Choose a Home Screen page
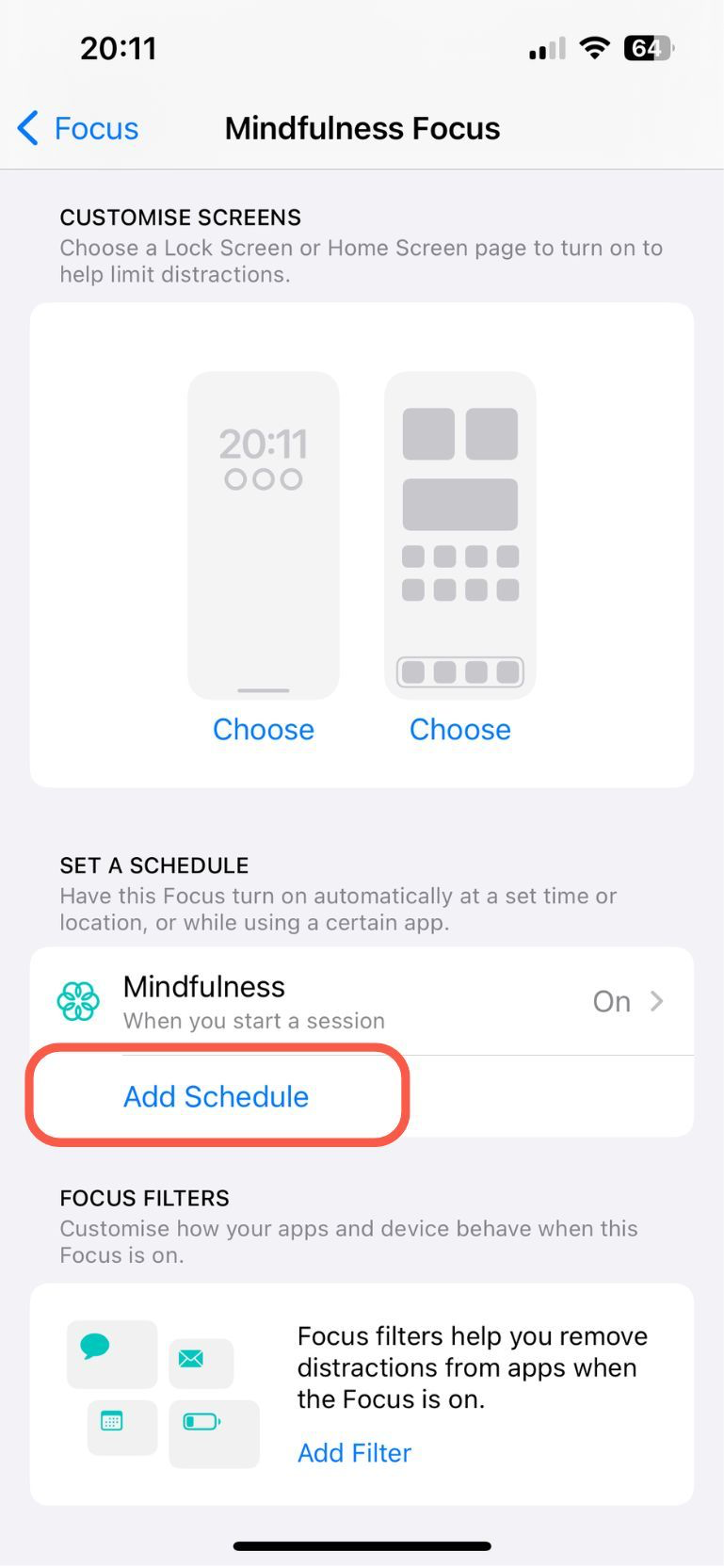This screenshot has width=724, height=1568. (459, 730)
